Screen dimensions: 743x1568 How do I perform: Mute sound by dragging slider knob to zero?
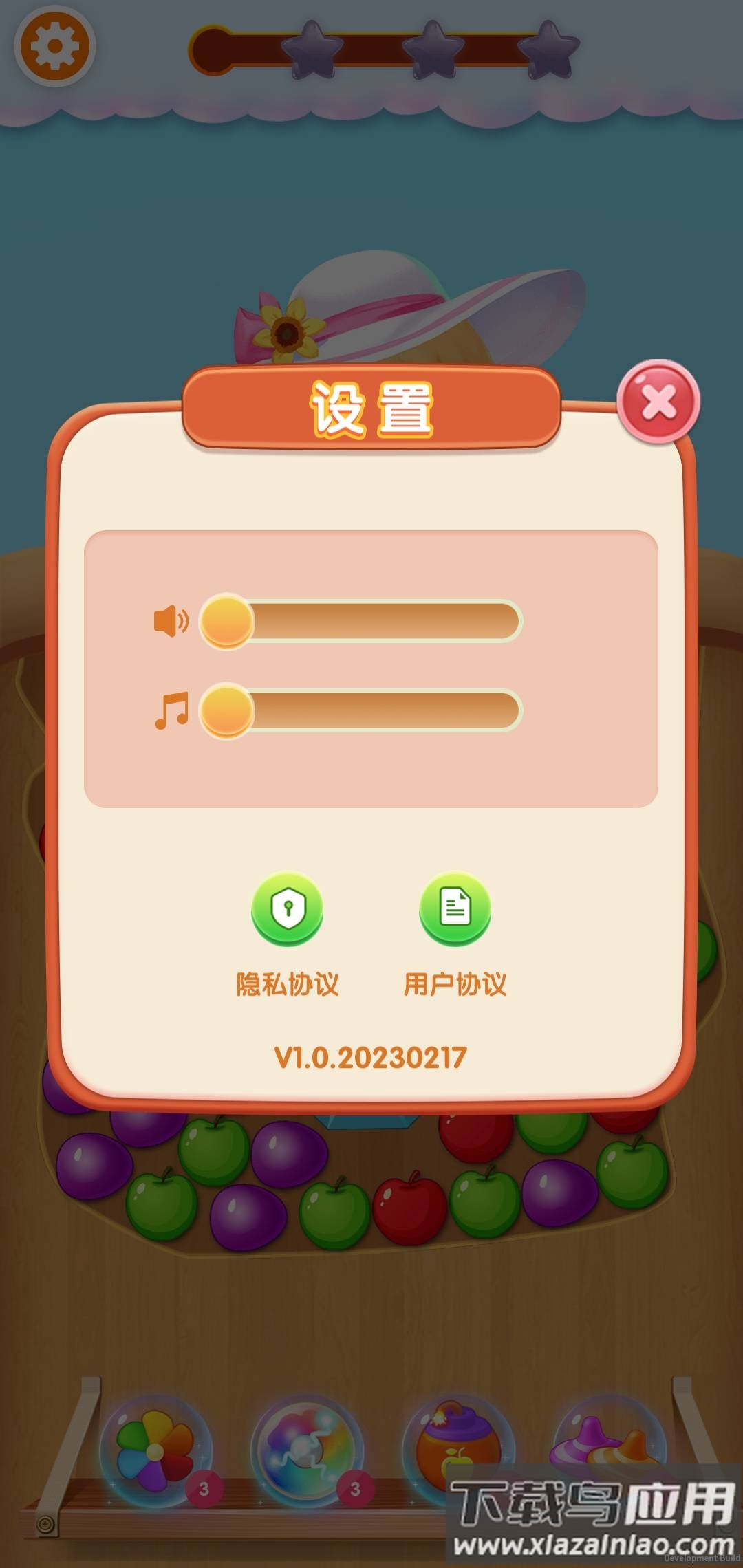(x=227, y=622)
